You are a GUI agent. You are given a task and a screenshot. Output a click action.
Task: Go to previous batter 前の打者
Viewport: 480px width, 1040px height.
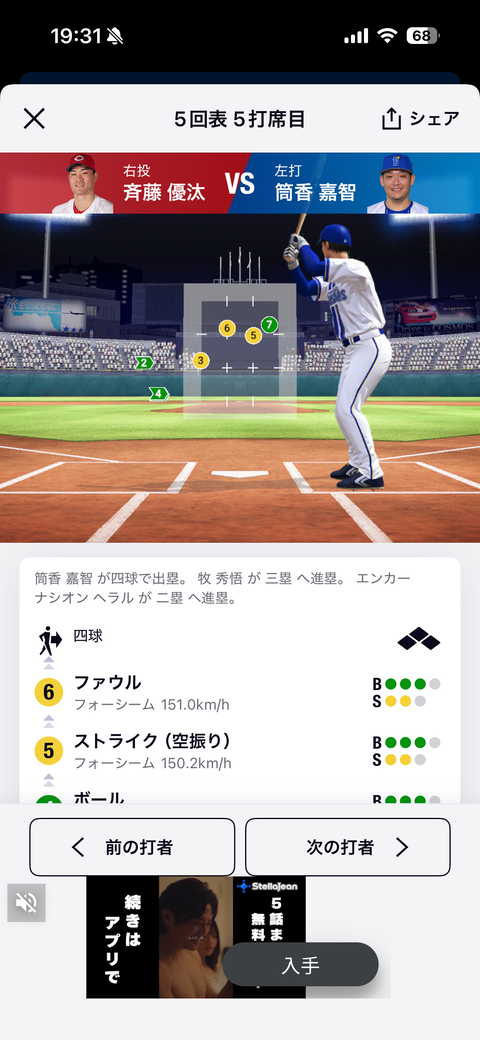pos(132,847)
